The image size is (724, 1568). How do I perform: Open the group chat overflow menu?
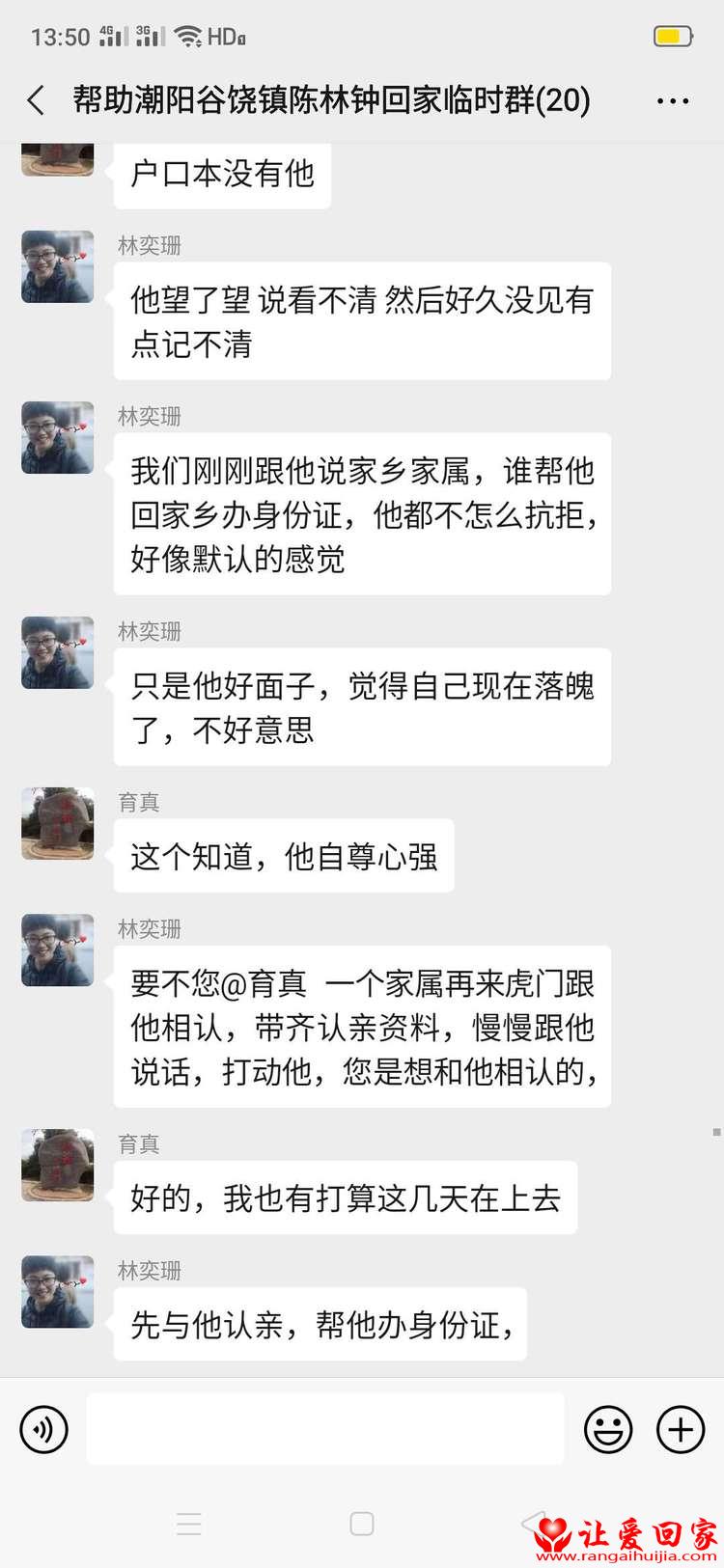pyautogui.click(x=672, y=100)
